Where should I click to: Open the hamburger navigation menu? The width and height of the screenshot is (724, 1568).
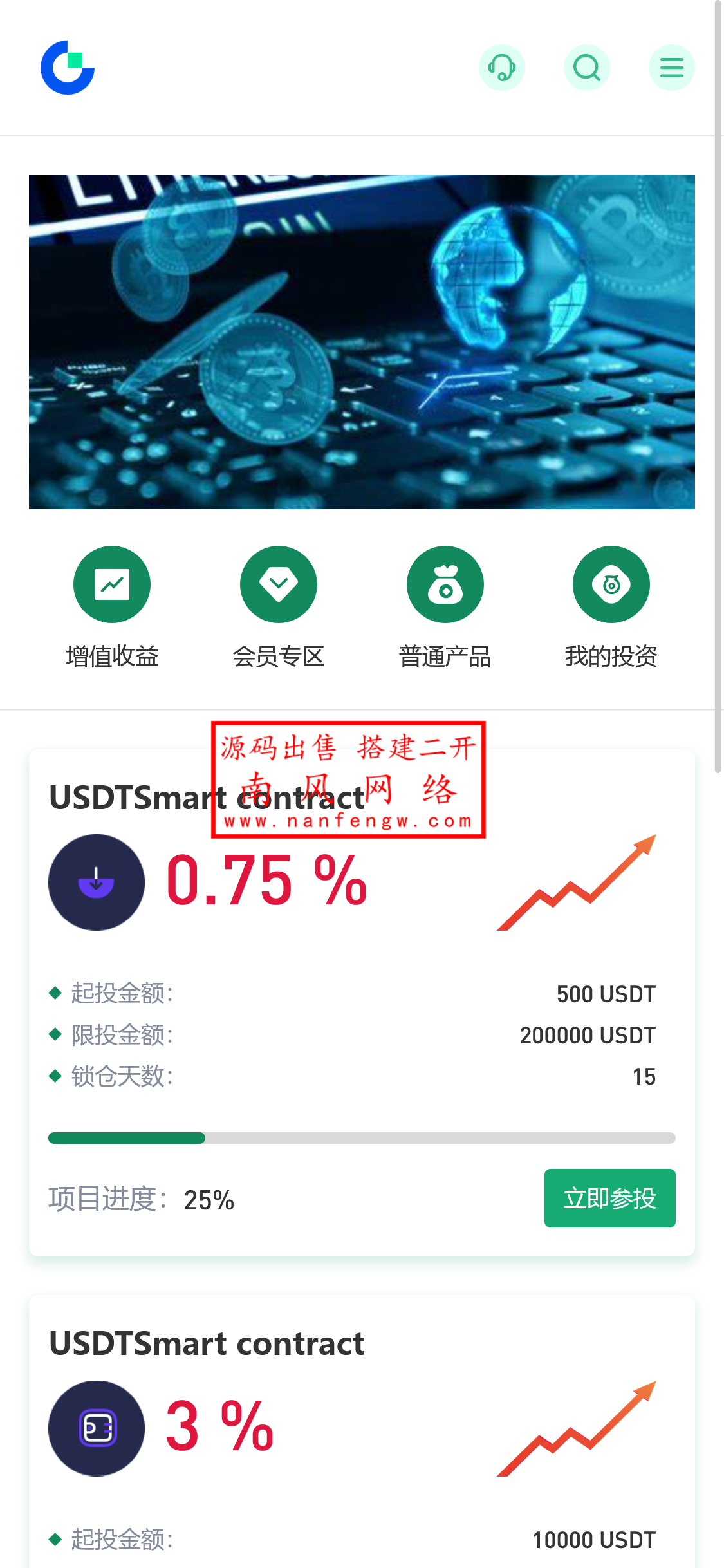coord(671,67)
